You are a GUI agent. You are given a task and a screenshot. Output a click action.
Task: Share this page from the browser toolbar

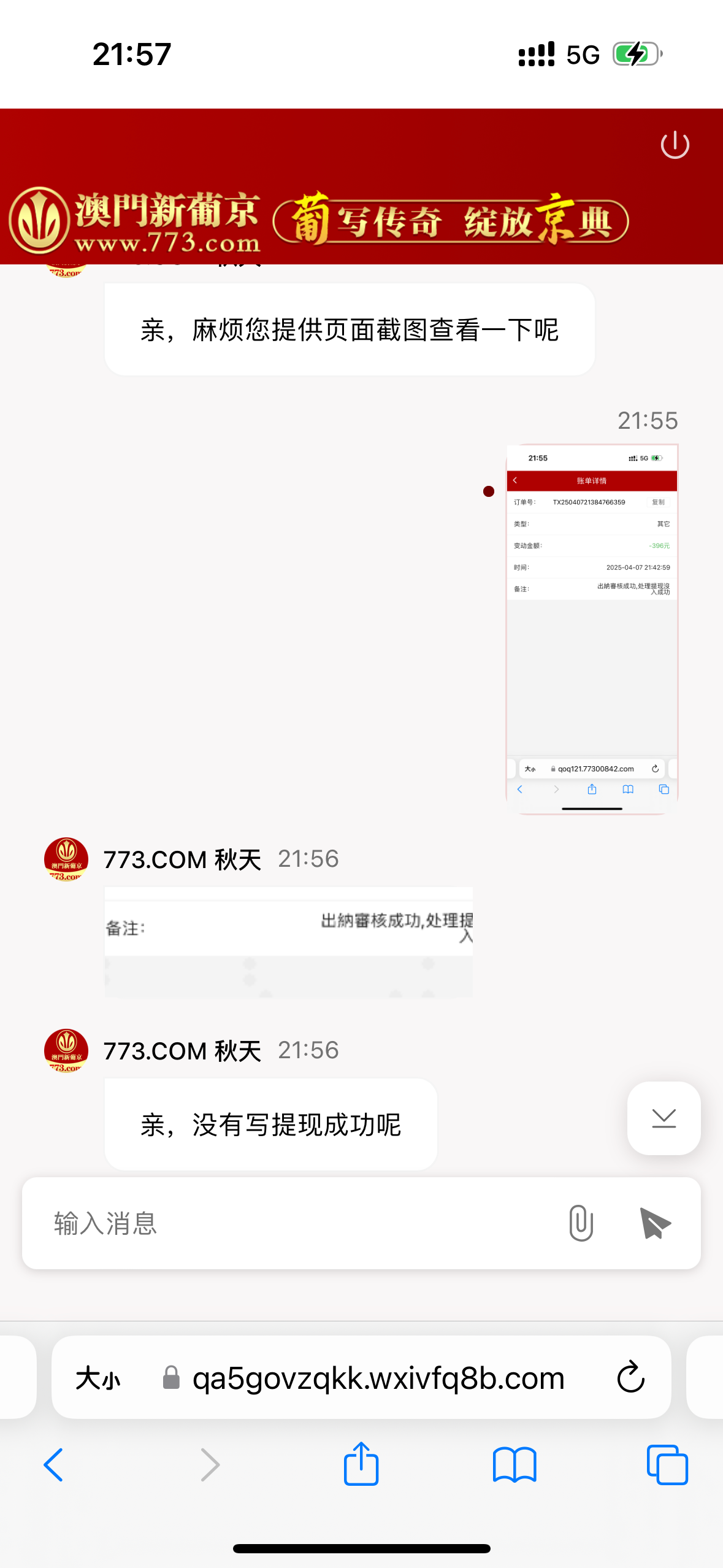coord(361,1465)
